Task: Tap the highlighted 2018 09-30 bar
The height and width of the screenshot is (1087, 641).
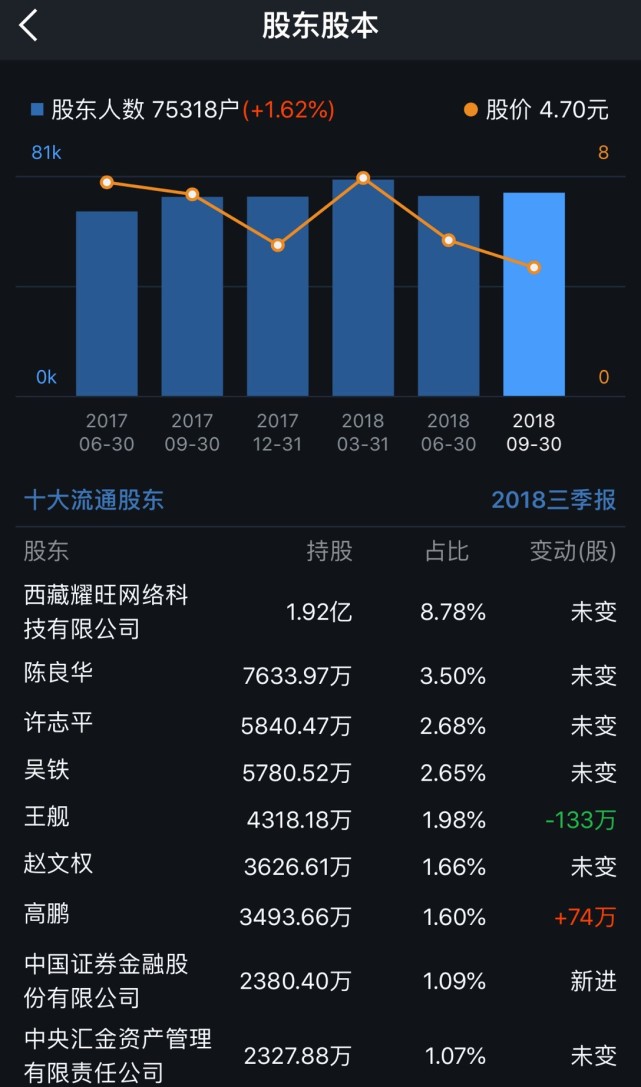Action: 534,294
